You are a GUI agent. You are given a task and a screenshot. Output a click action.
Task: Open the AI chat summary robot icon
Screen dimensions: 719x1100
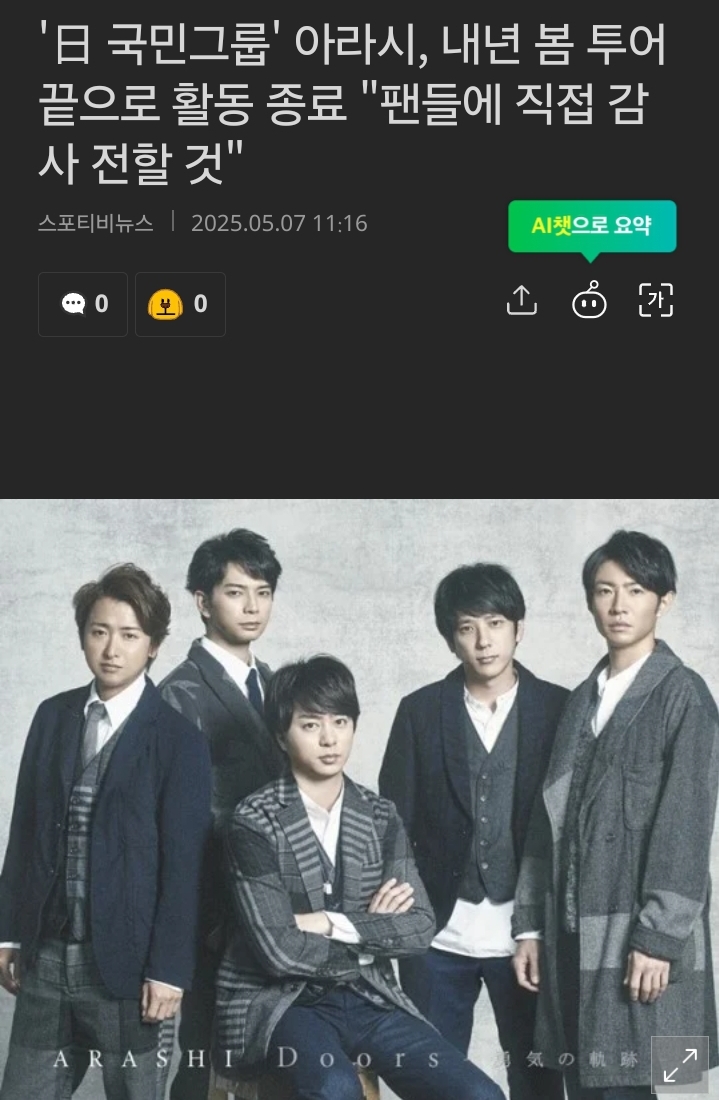[x=589, y=300]
